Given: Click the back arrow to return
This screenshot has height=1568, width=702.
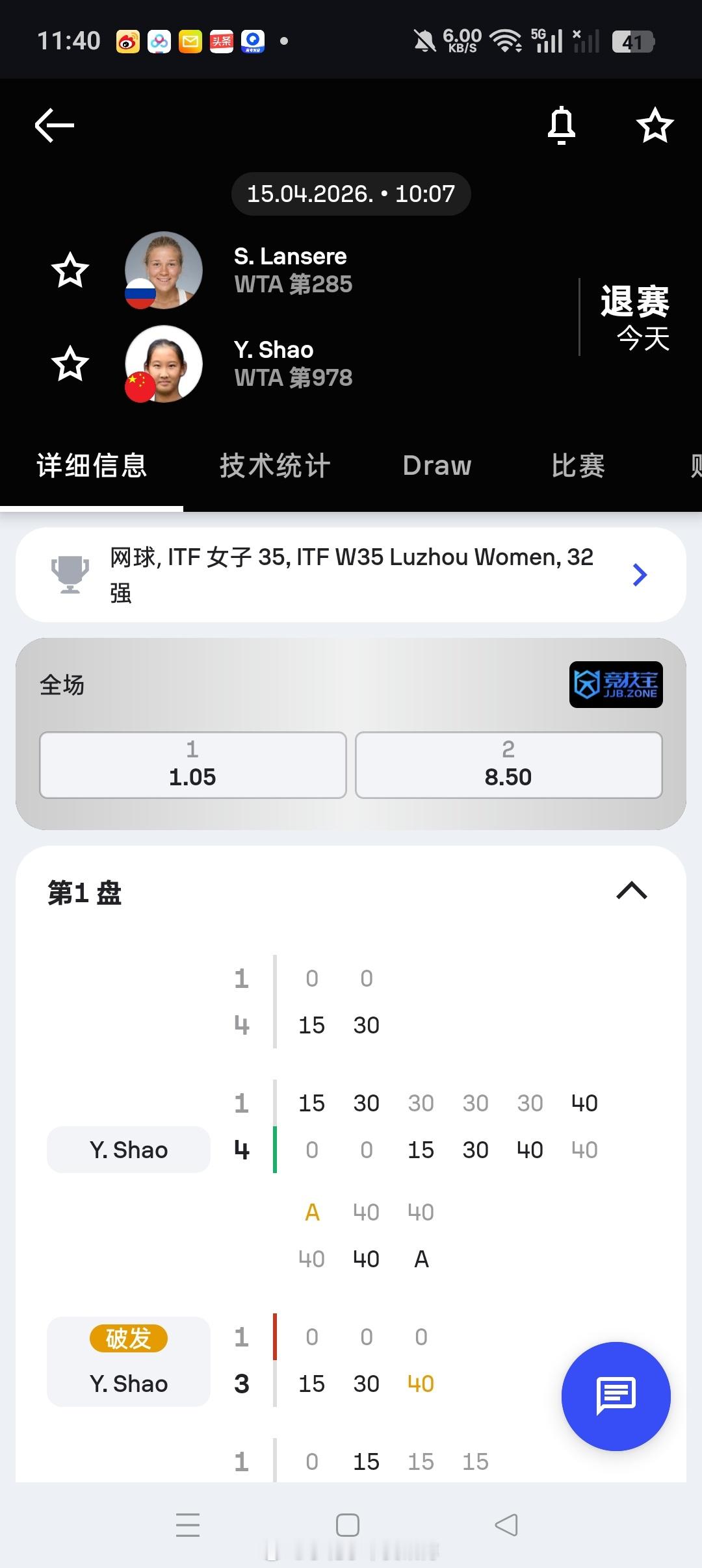Looking at the screenshot, I should click(x=53, y=125).
